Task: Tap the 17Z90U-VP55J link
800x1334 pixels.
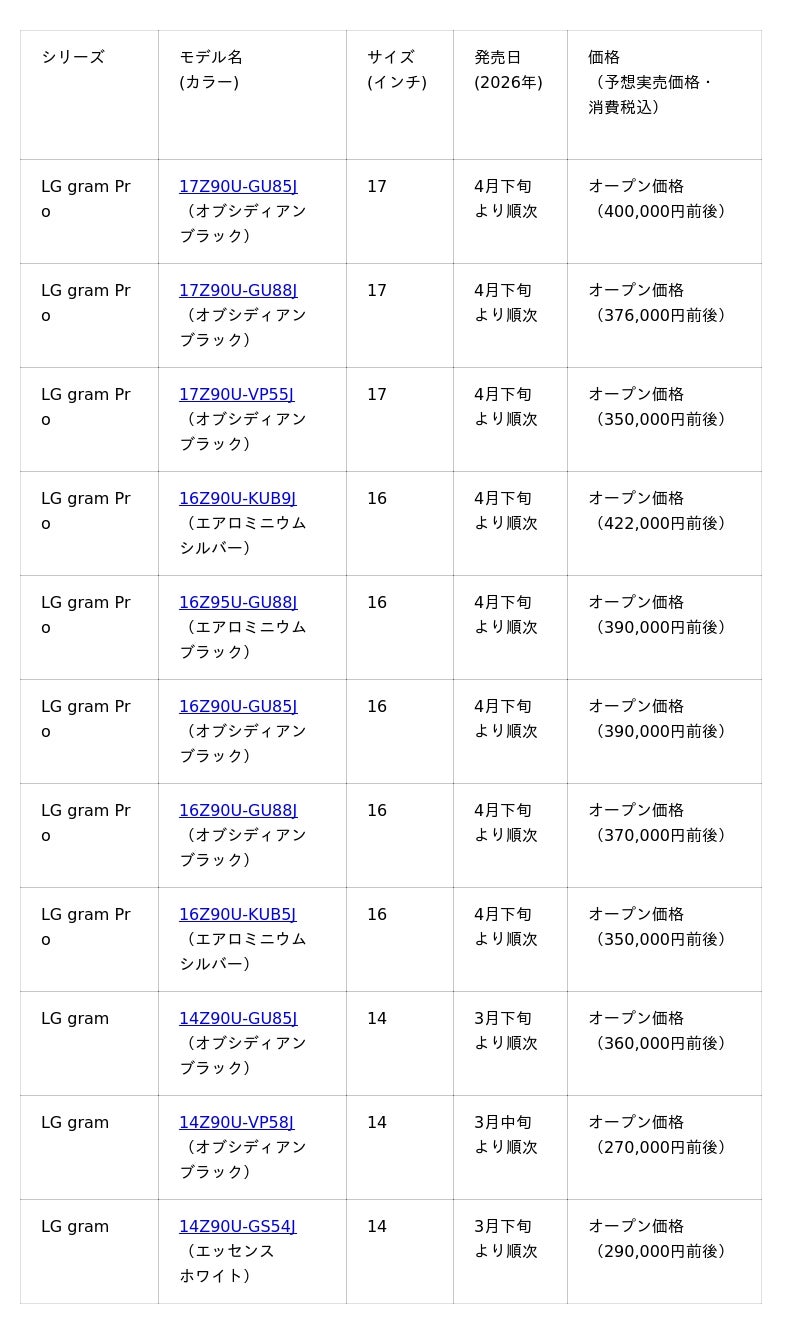Action: tap(236, 395)
